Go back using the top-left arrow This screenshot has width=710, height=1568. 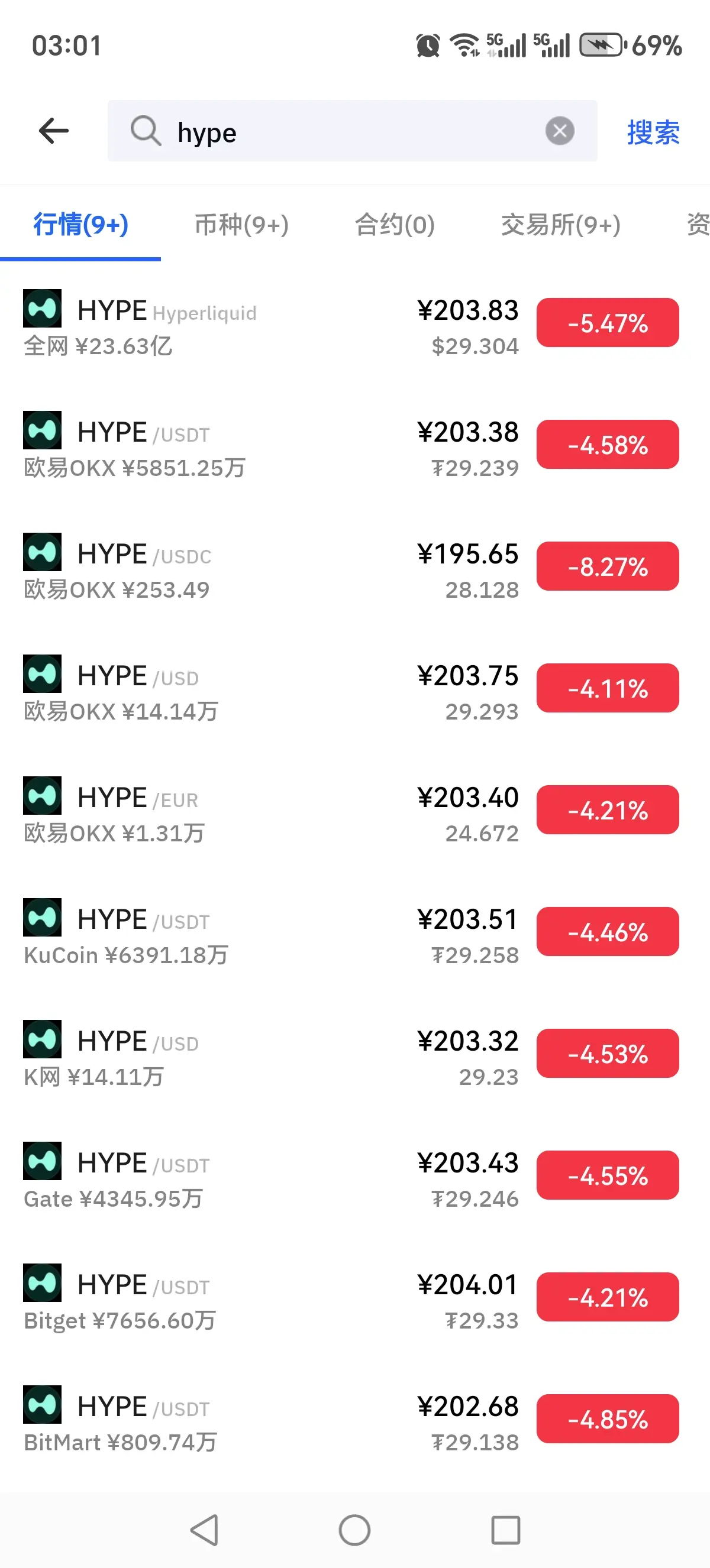pyautogui.click(x=54, y=131)
